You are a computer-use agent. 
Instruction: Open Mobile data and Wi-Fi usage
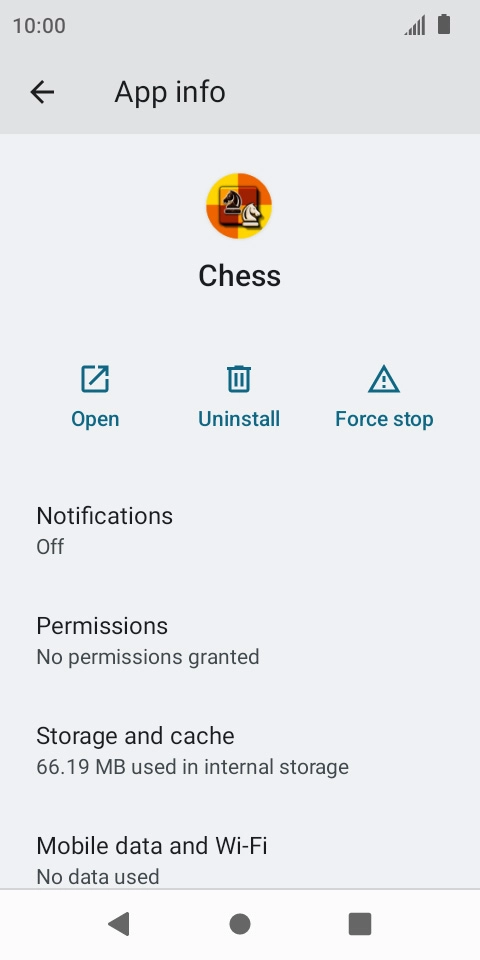pos(240,860)
